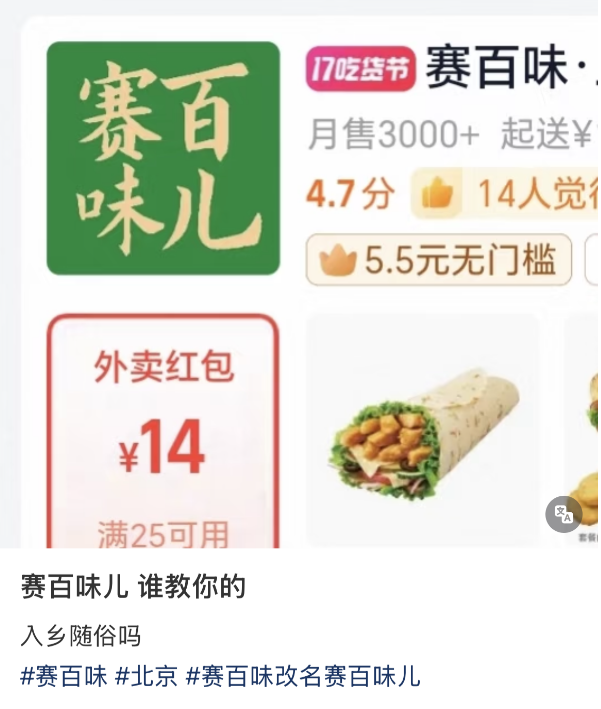This screenshot has width=601, height=709.
Task: Tap the translate icon on the image
Action: click(x=563, y=514)
